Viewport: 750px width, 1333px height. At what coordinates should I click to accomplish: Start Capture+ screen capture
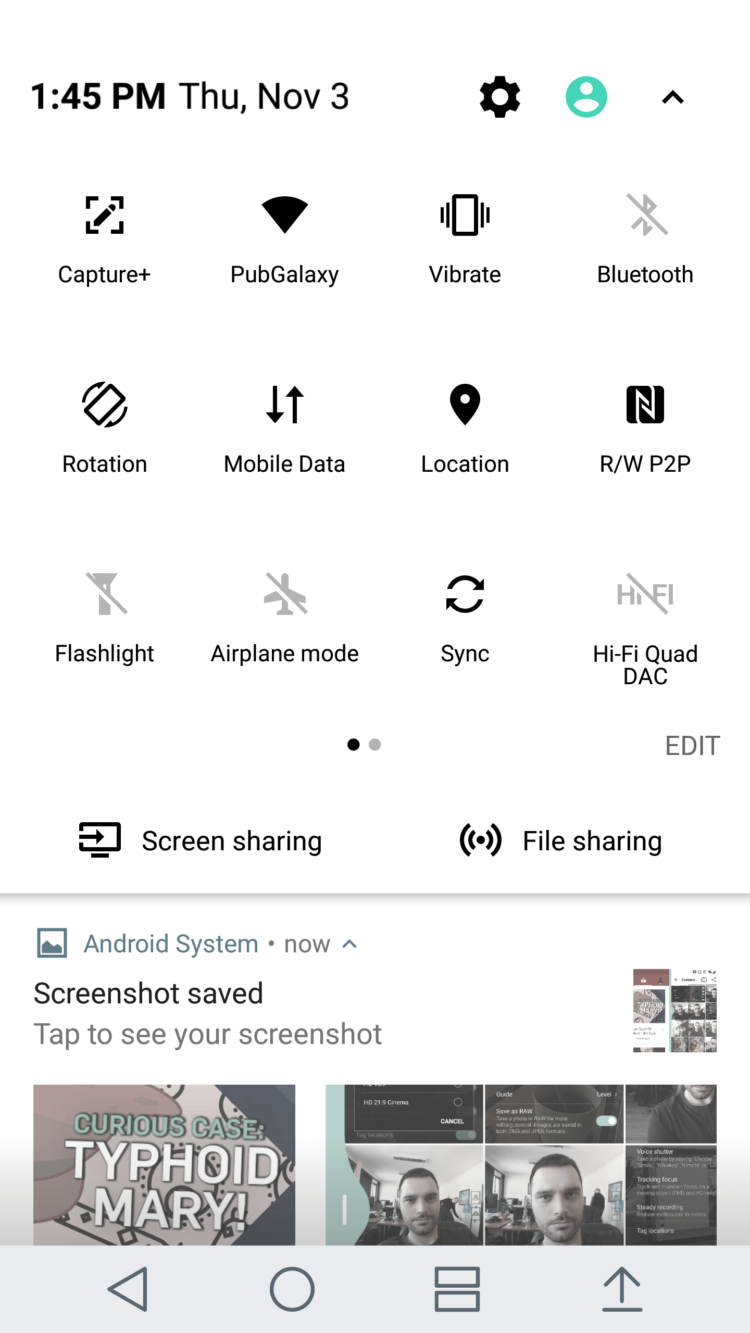[104, 216]
